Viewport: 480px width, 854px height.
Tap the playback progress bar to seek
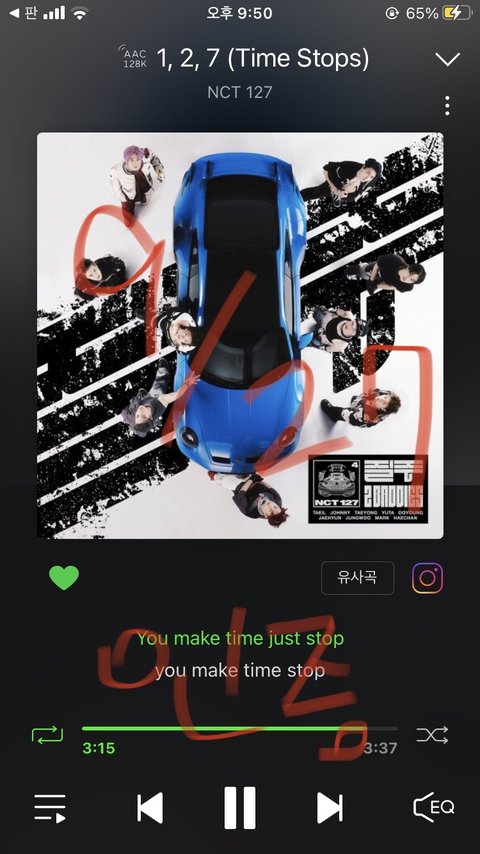click(240, 728)
